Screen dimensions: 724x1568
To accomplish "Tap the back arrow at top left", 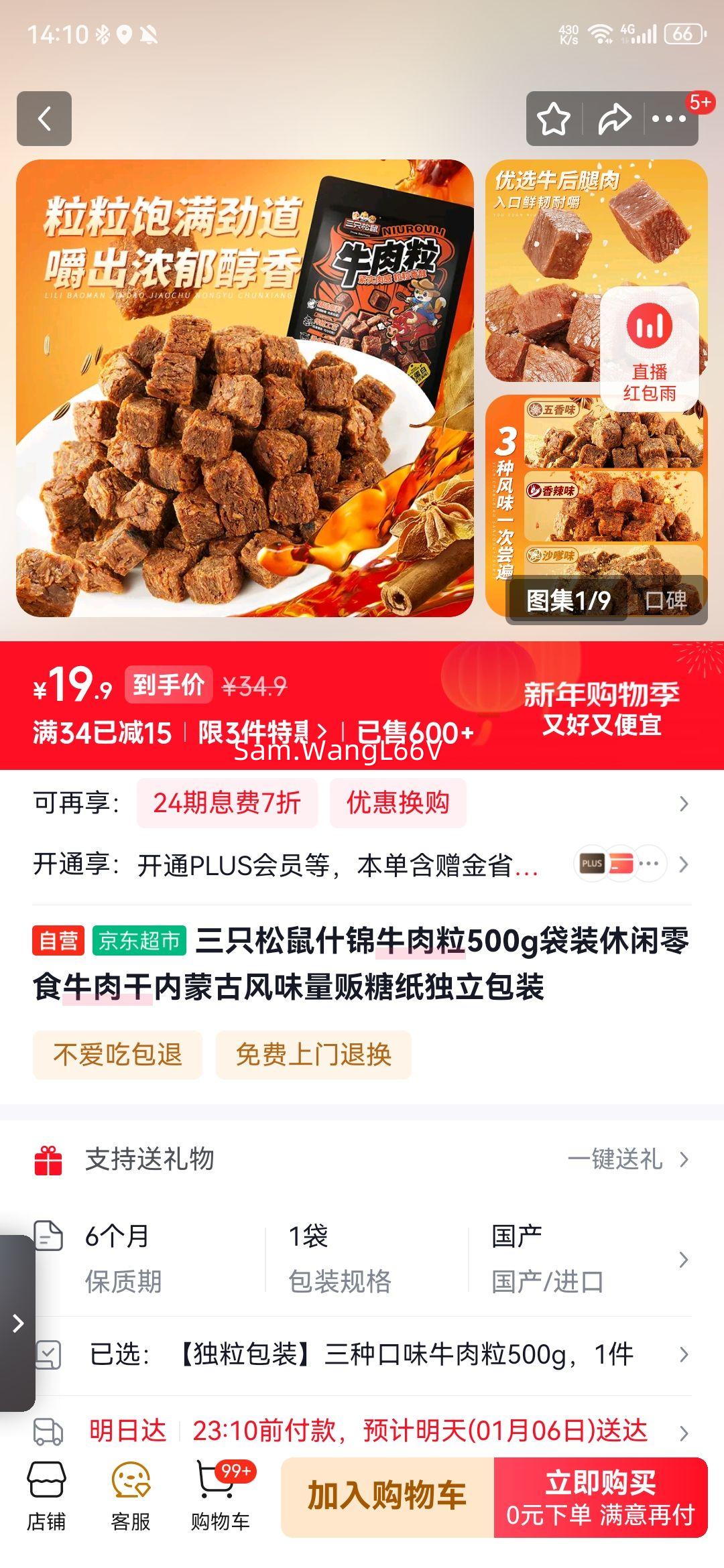I will [x=45, y=118].
